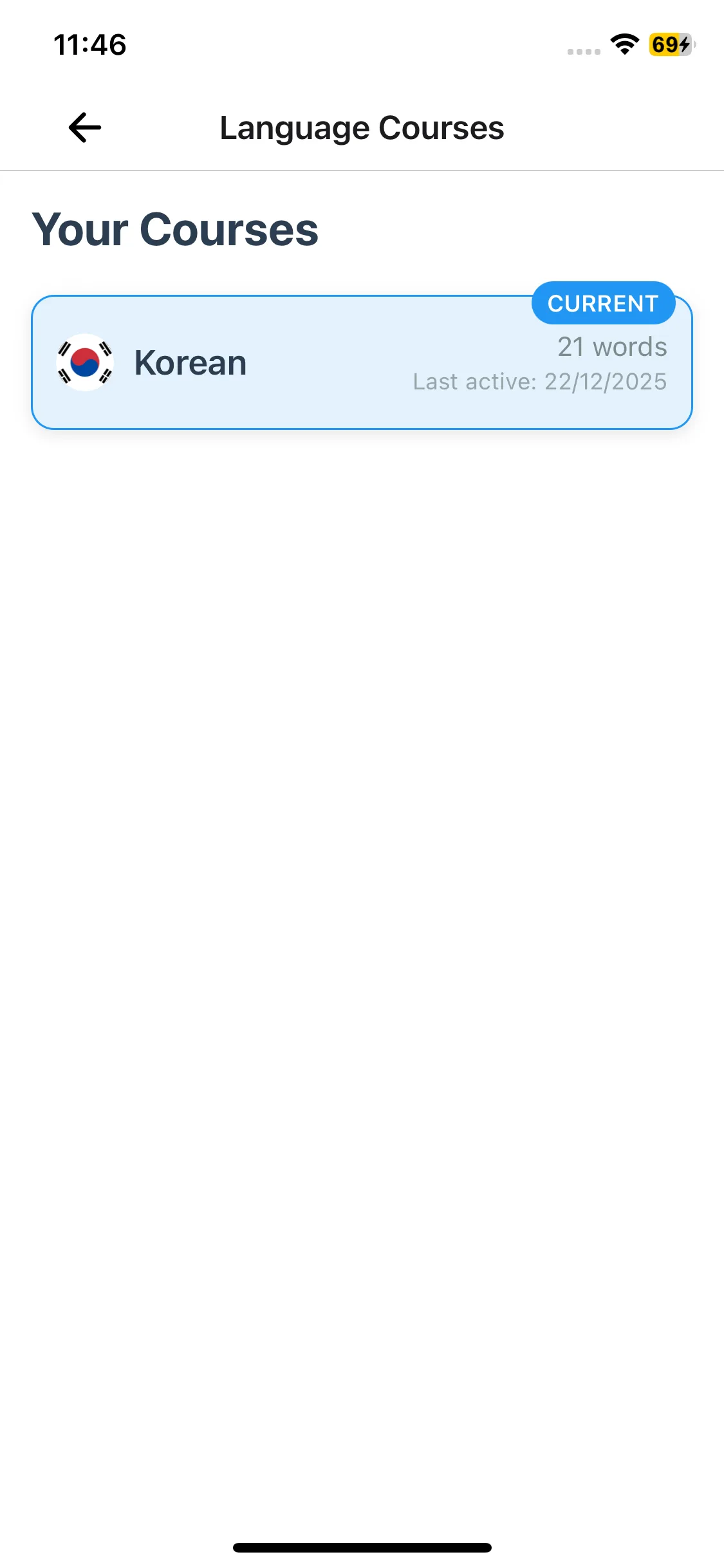The image size is (724, 1568).
Task: Go back using the arrow icon
Action: (85, 127)
